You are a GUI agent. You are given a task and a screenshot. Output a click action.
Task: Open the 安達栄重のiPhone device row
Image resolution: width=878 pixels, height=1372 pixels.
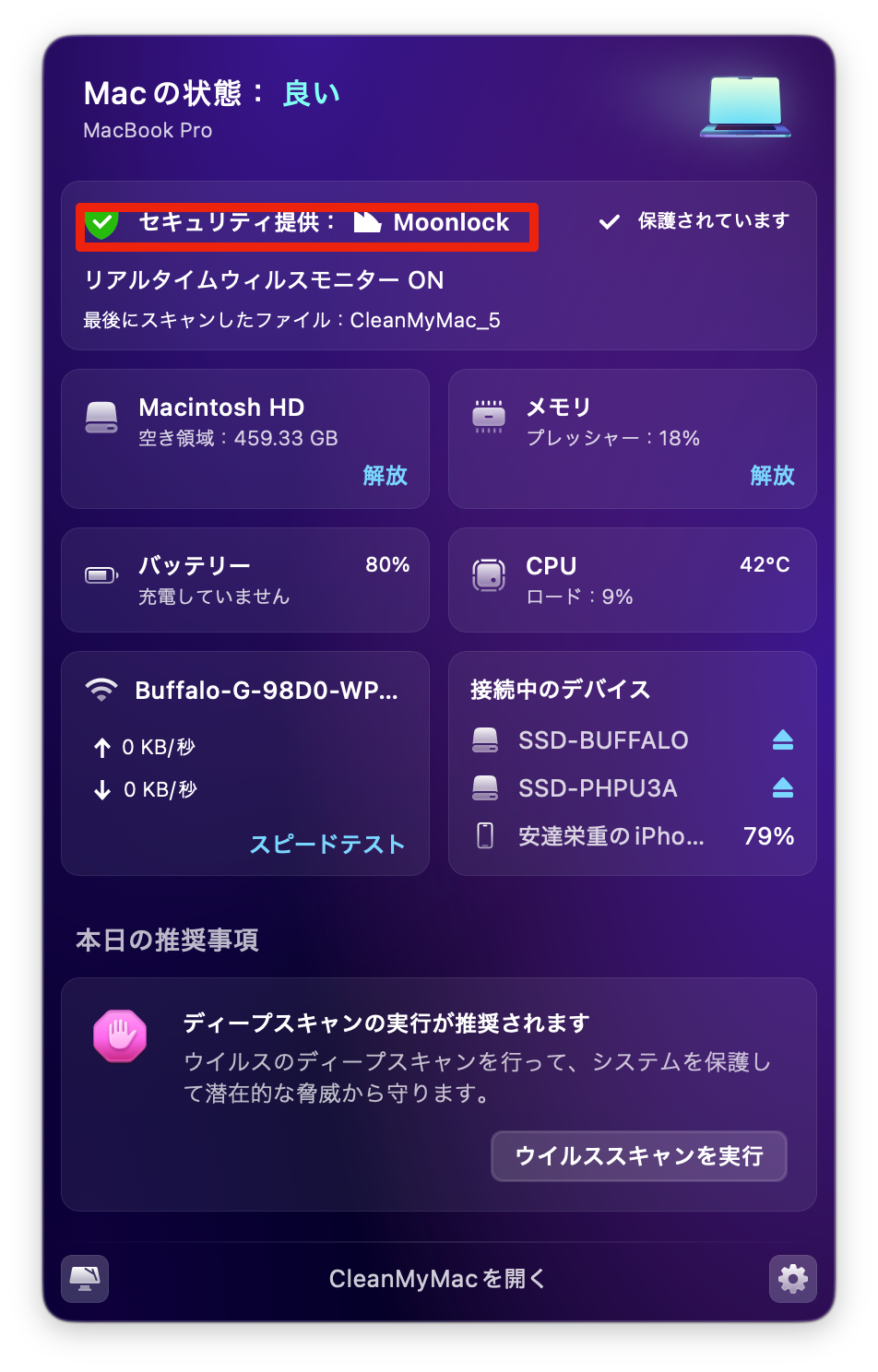611,836
